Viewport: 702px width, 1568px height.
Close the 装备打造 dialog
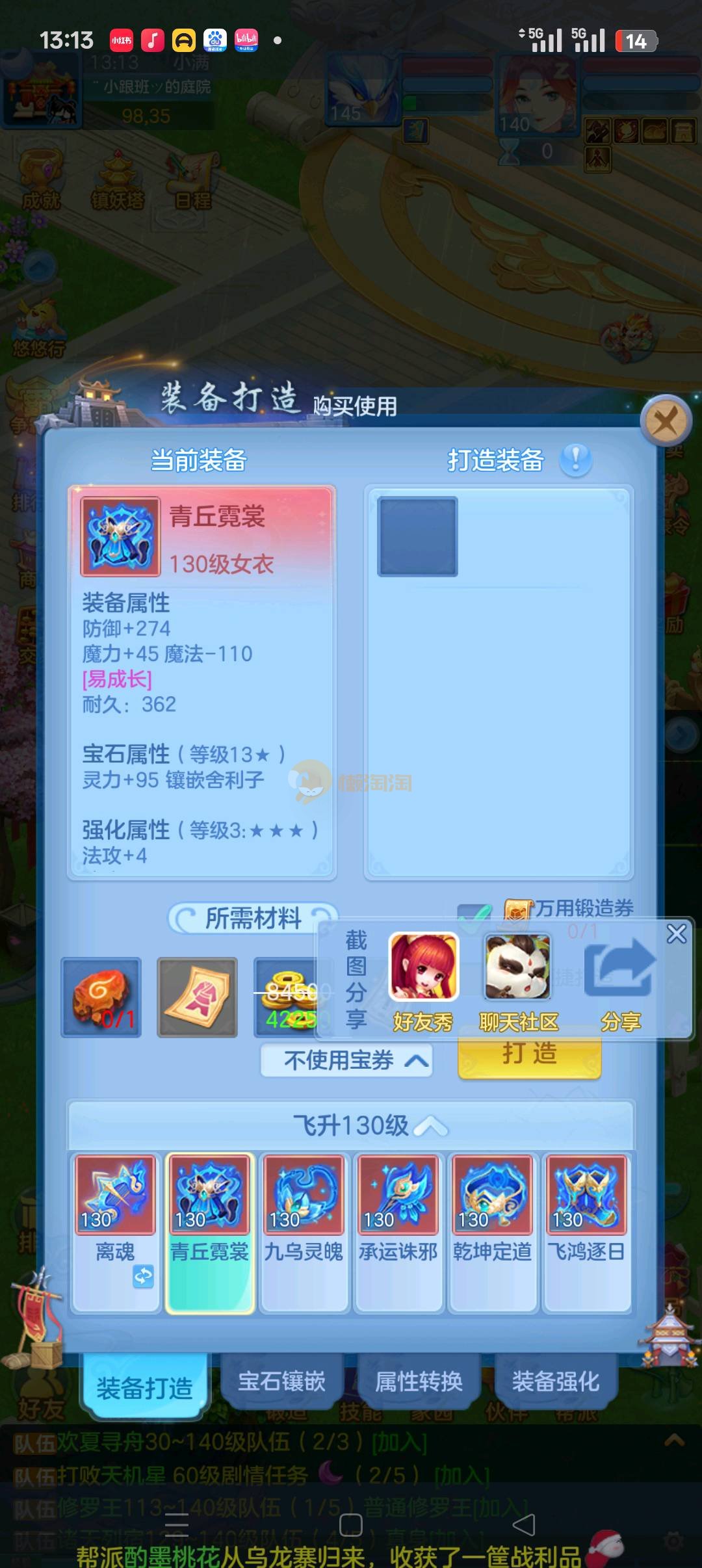click(666, 422)
